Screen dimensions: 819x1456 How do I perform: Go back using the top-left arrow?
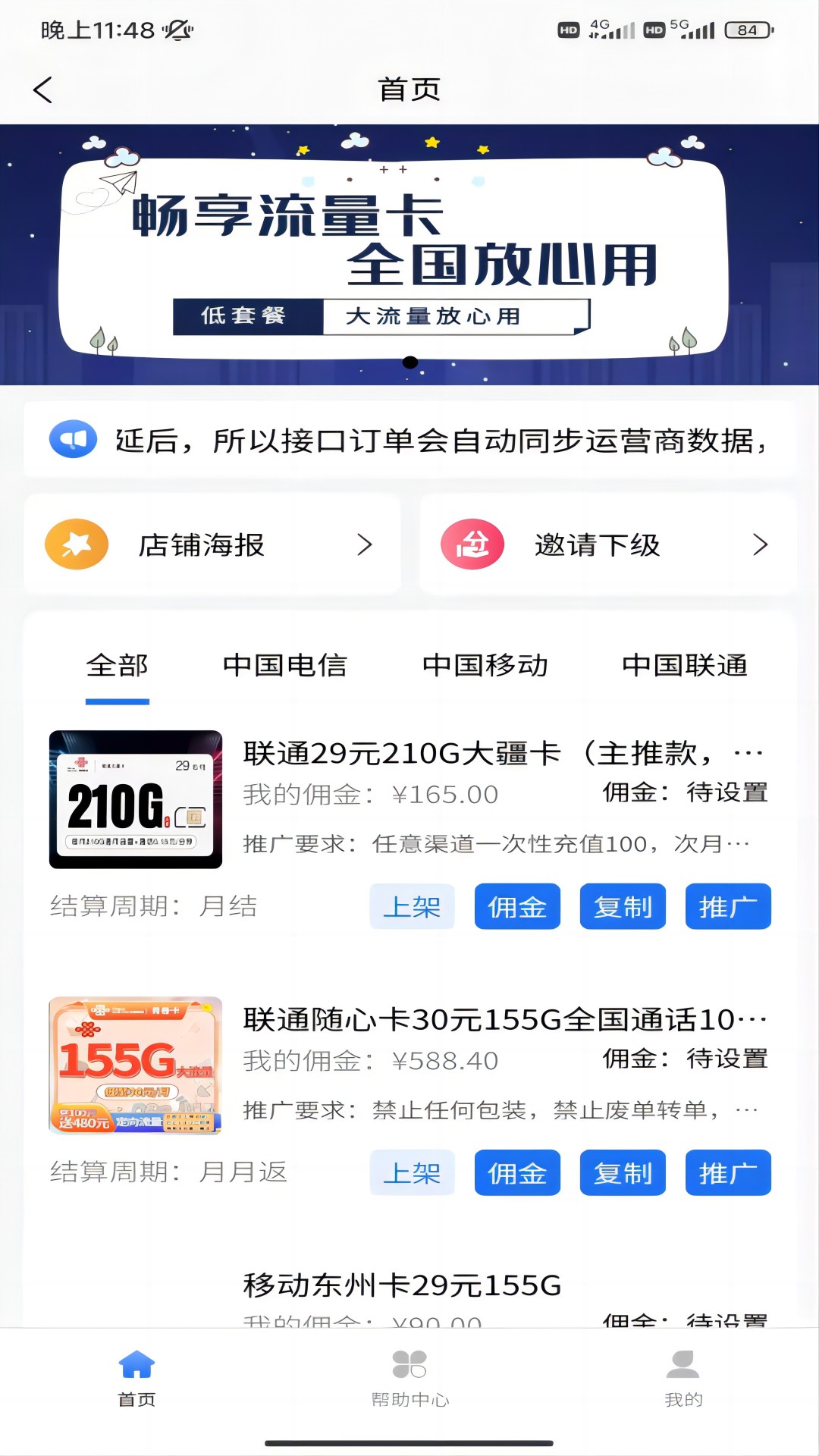(x=43, y=89)
